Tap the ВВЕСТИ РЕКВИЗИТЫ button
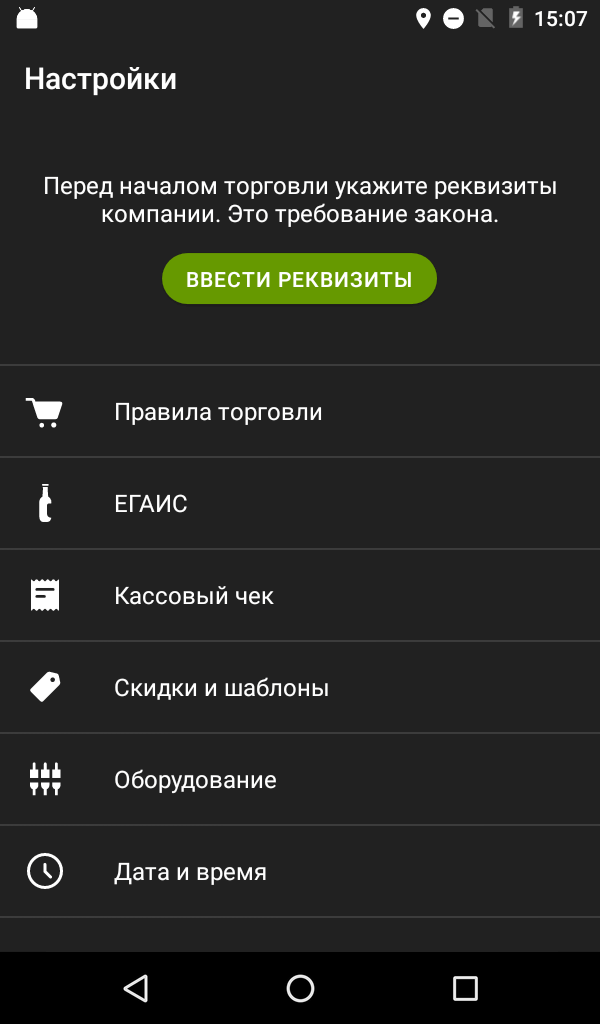600x1024 pixels. pyautogui.click(x=299, y=279)
